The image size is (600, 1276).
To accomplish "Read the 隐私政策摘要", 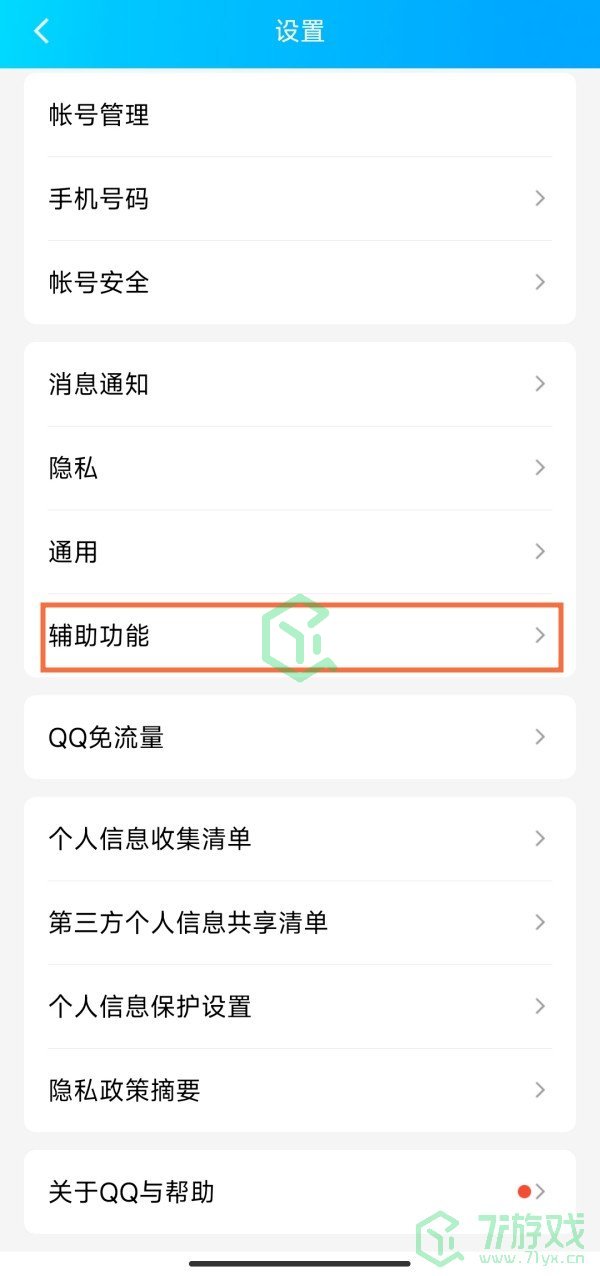I will tap(299, 1090).
